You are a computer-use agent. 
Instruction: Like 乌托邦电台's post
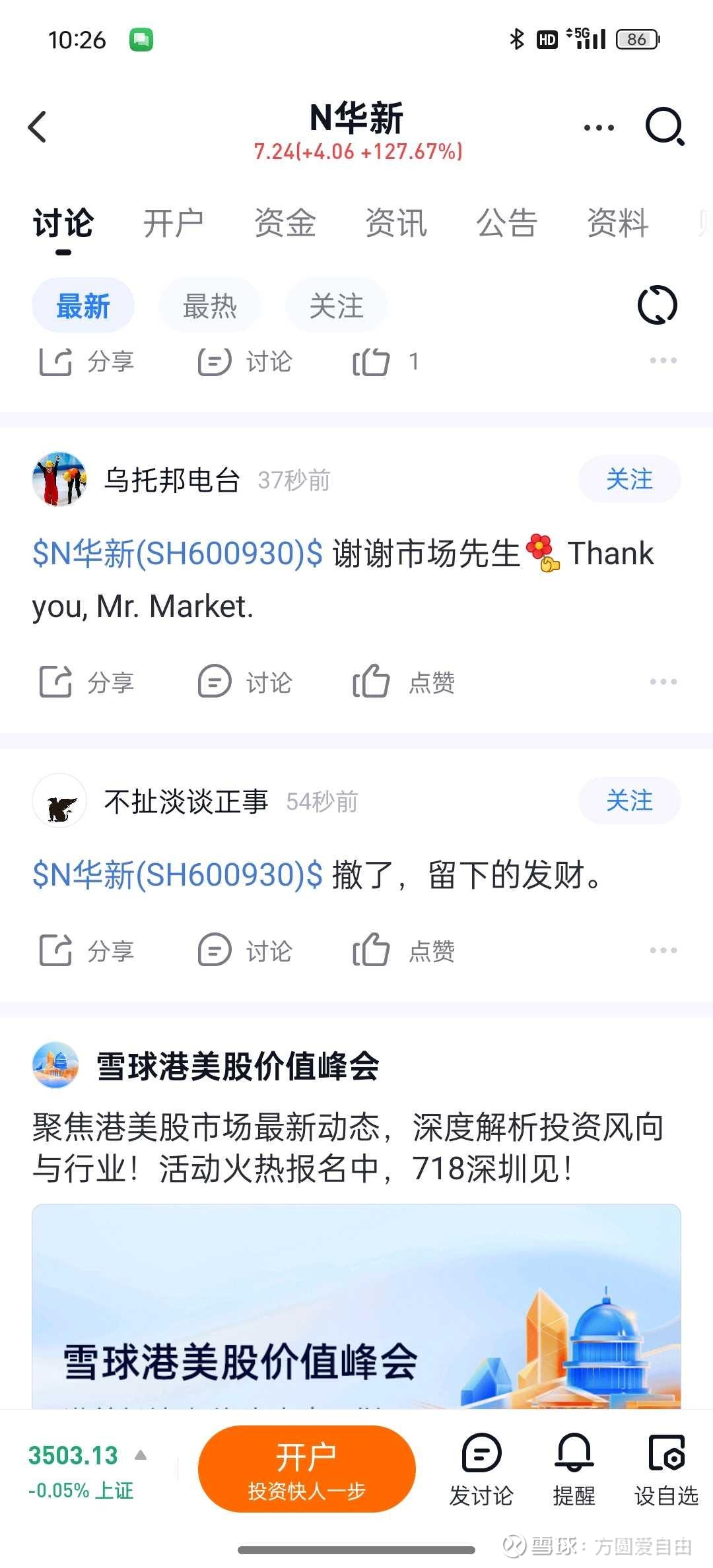point(403,681)
